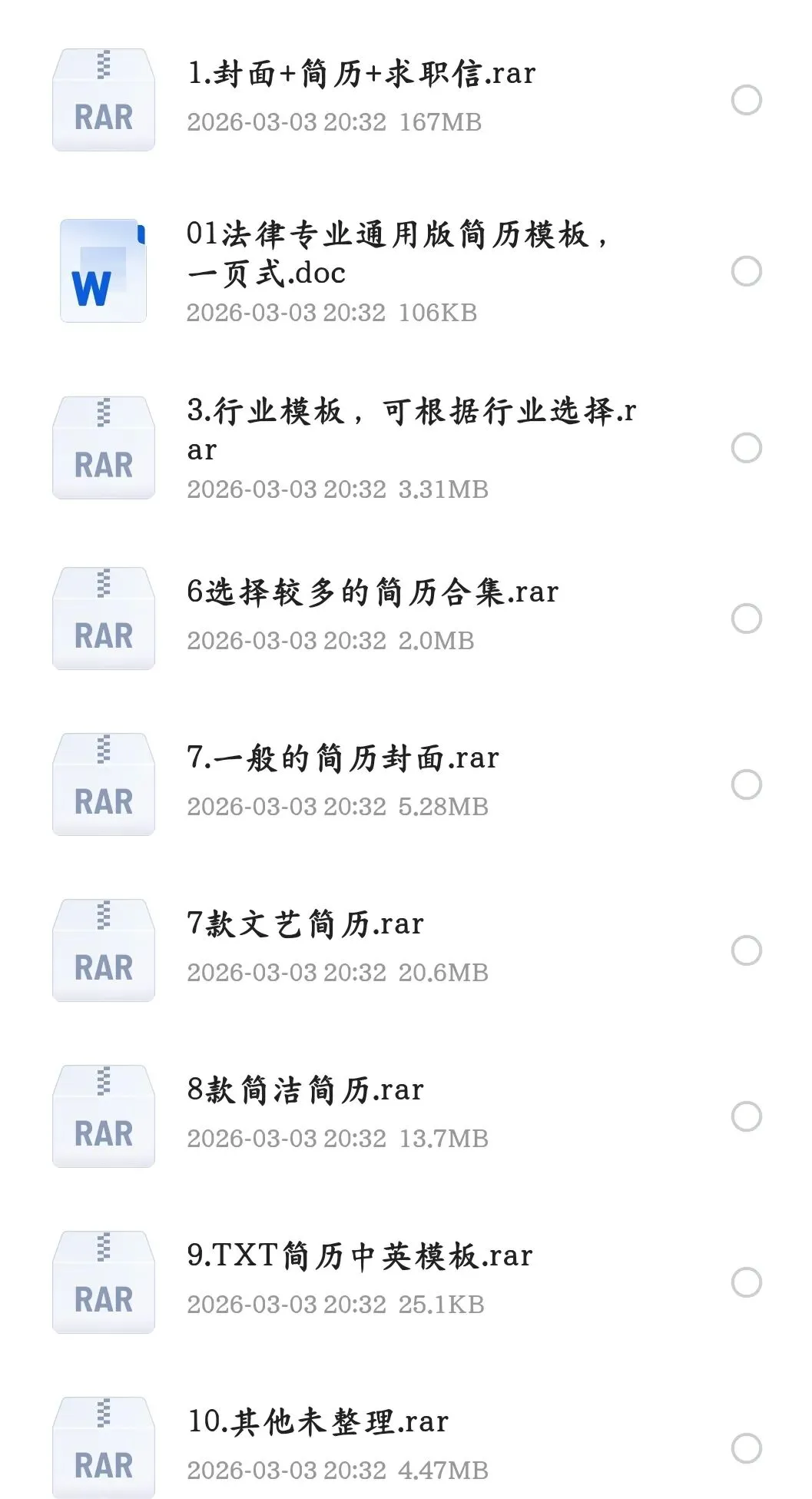This screenshot has width=812, height=1499.
Task: Open the 7款文艺简历.rar archive
Action: pyautogui.click(x=305, y=924)
